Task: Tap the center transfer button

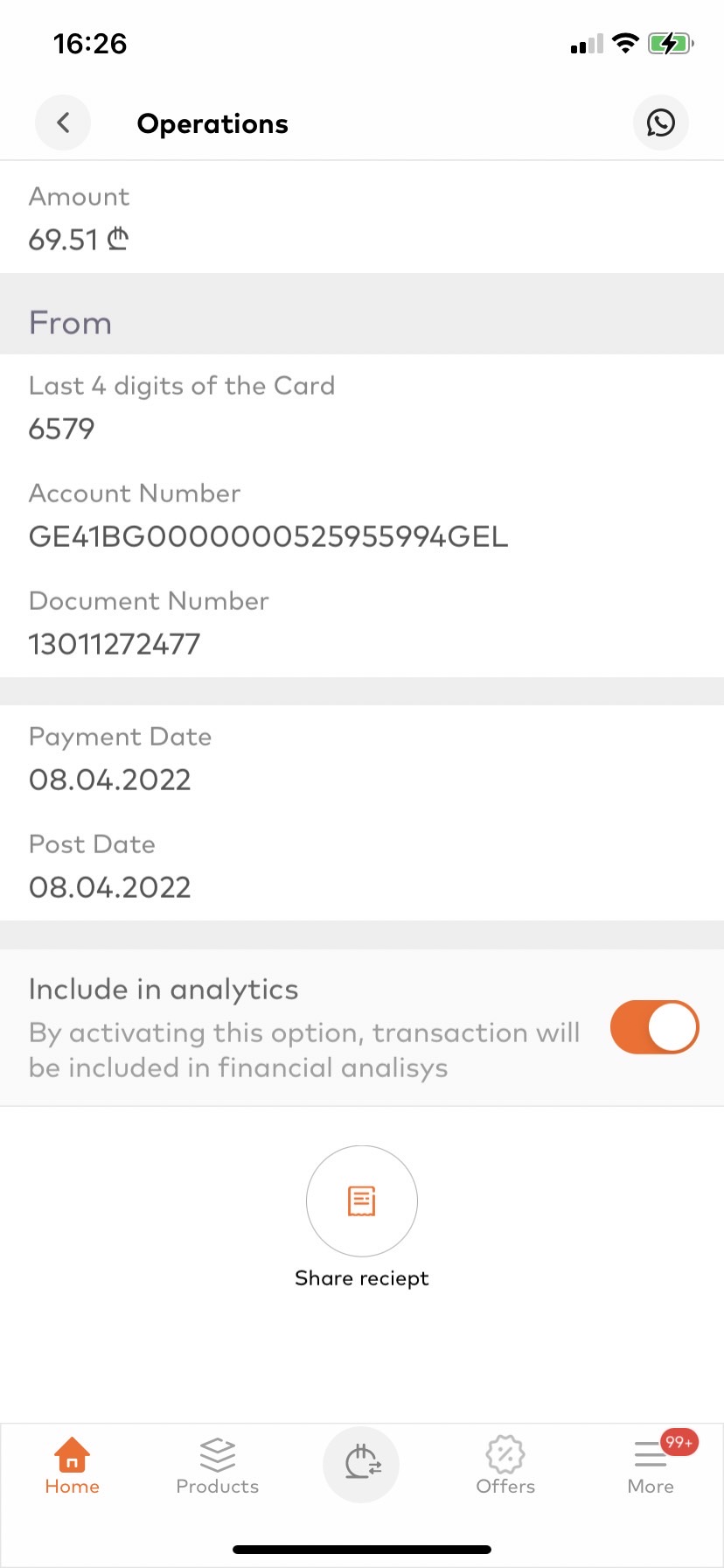Action: [361, 1464]
